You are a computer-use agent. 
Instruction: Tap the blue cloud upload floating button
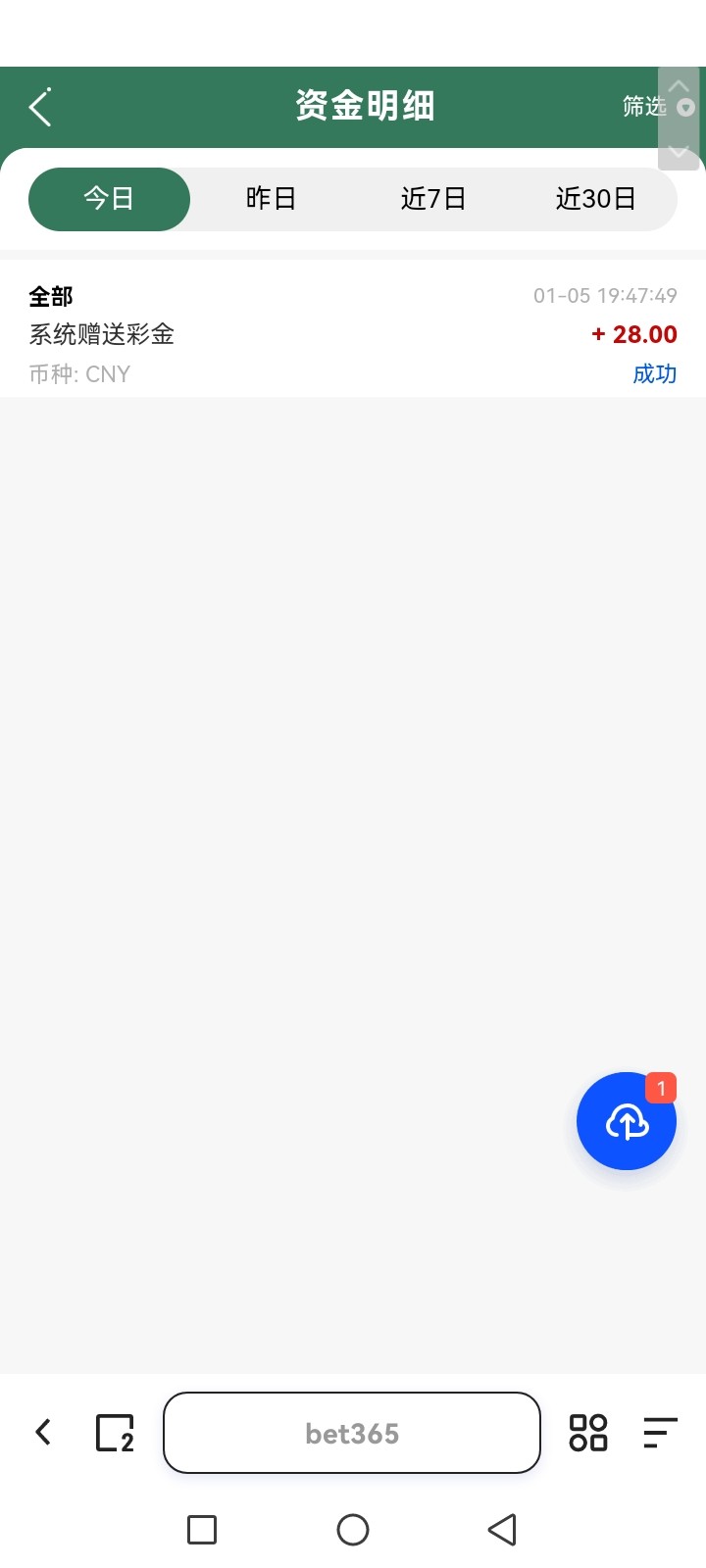(x=627, y=1121)
